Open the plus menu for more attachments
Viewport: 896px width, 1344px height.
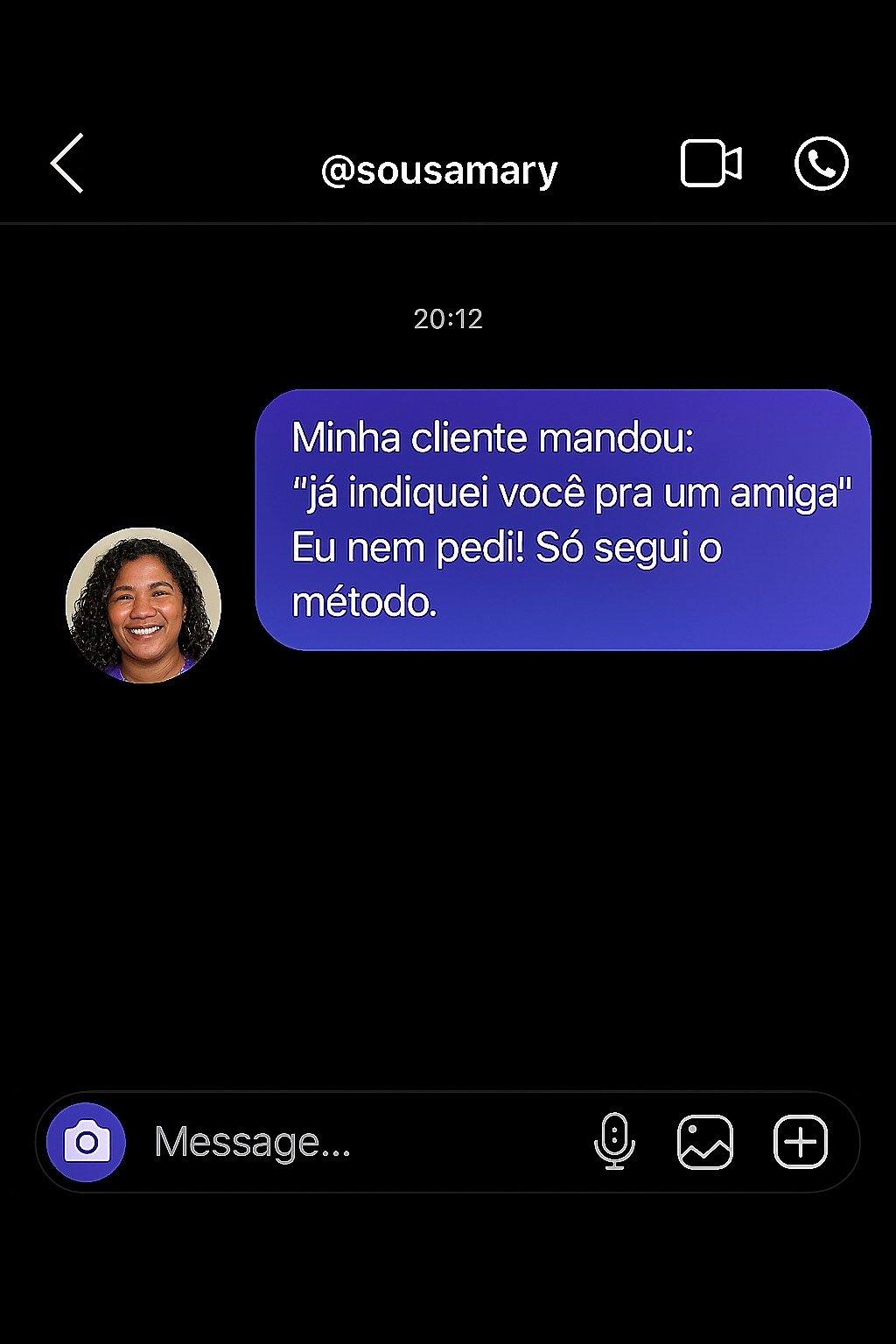click(x=801, y=1142)
